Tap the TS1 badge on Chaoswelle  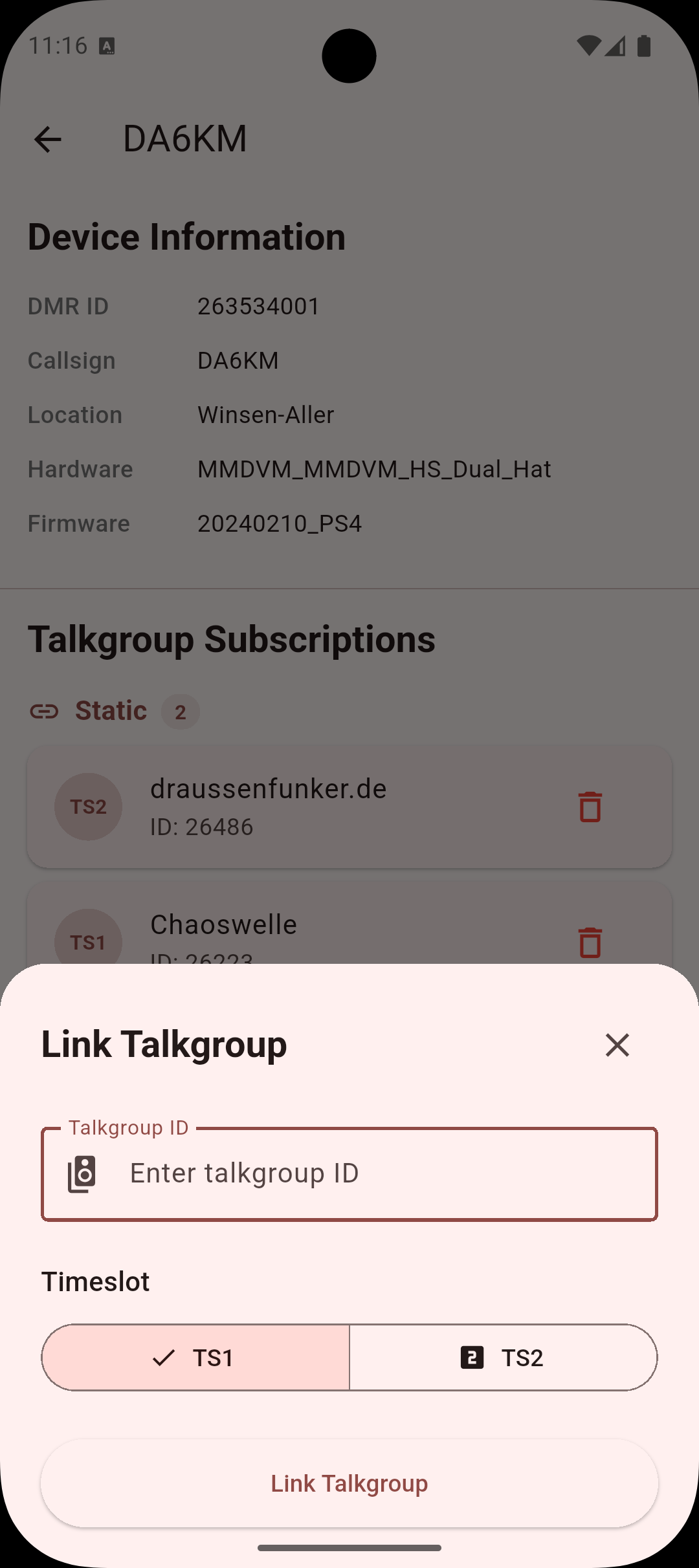87,942
